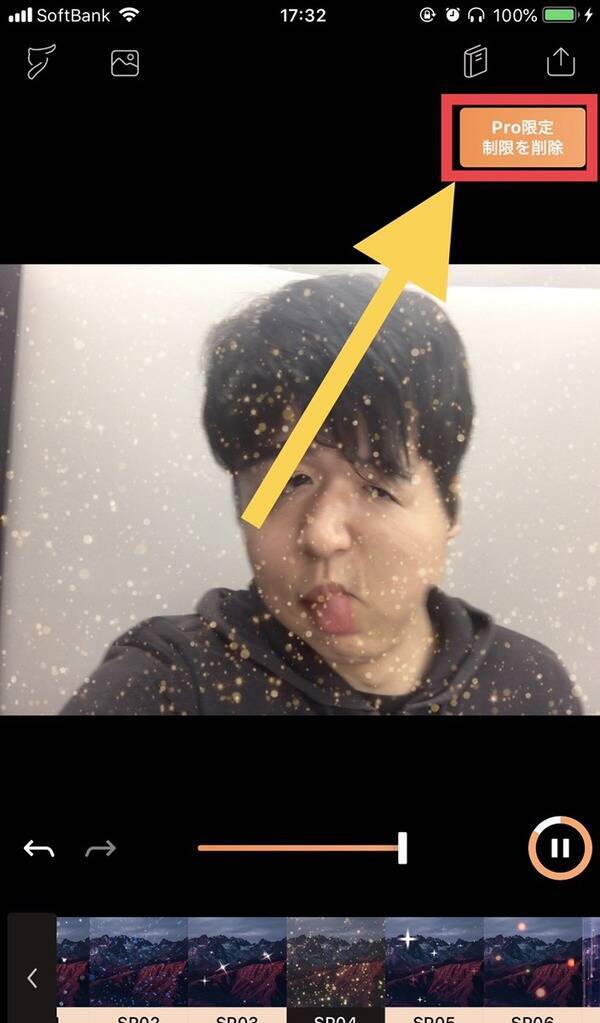Share or export the edited photo
The height and width of the screenshot is (1023, 600).
561,61
